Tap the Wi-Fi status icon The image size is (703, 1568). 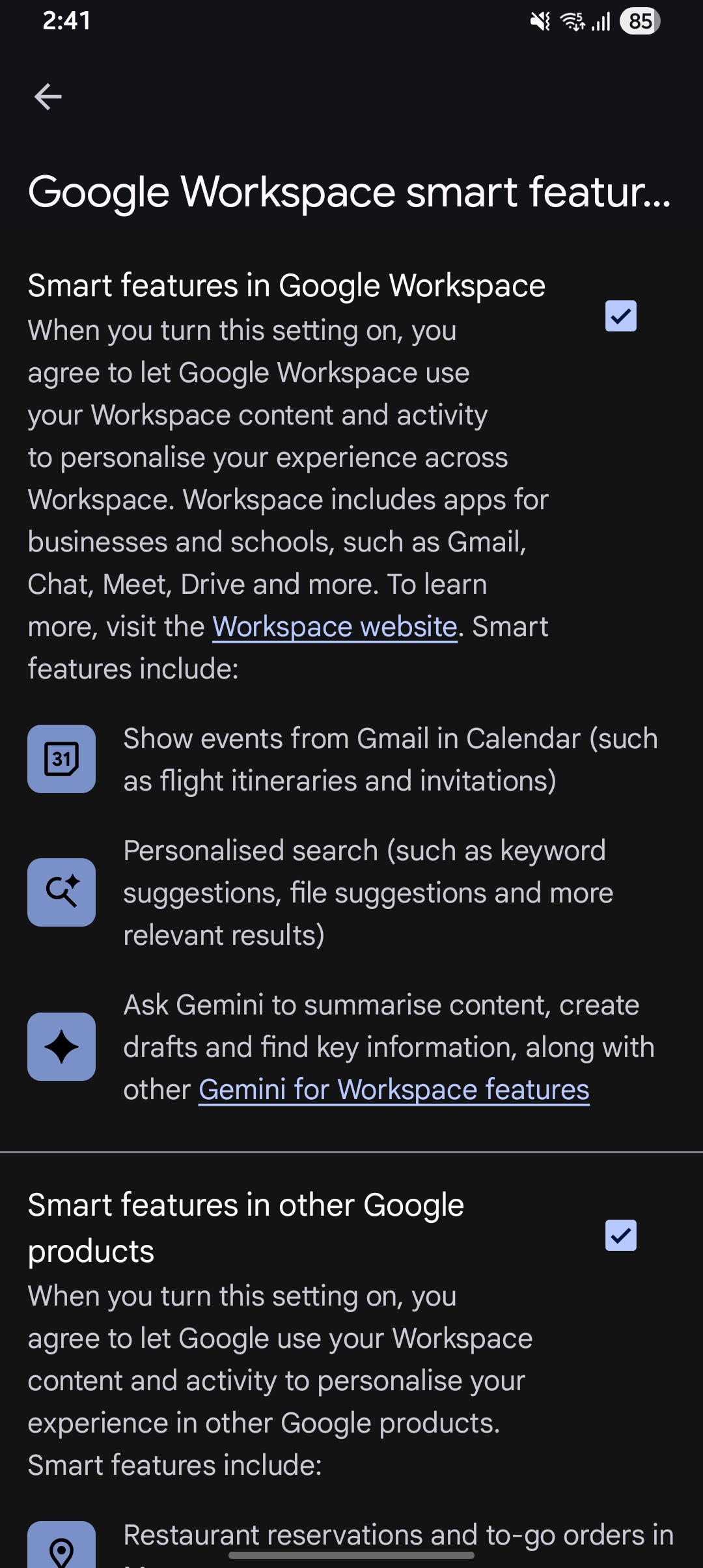pos(572,21)
